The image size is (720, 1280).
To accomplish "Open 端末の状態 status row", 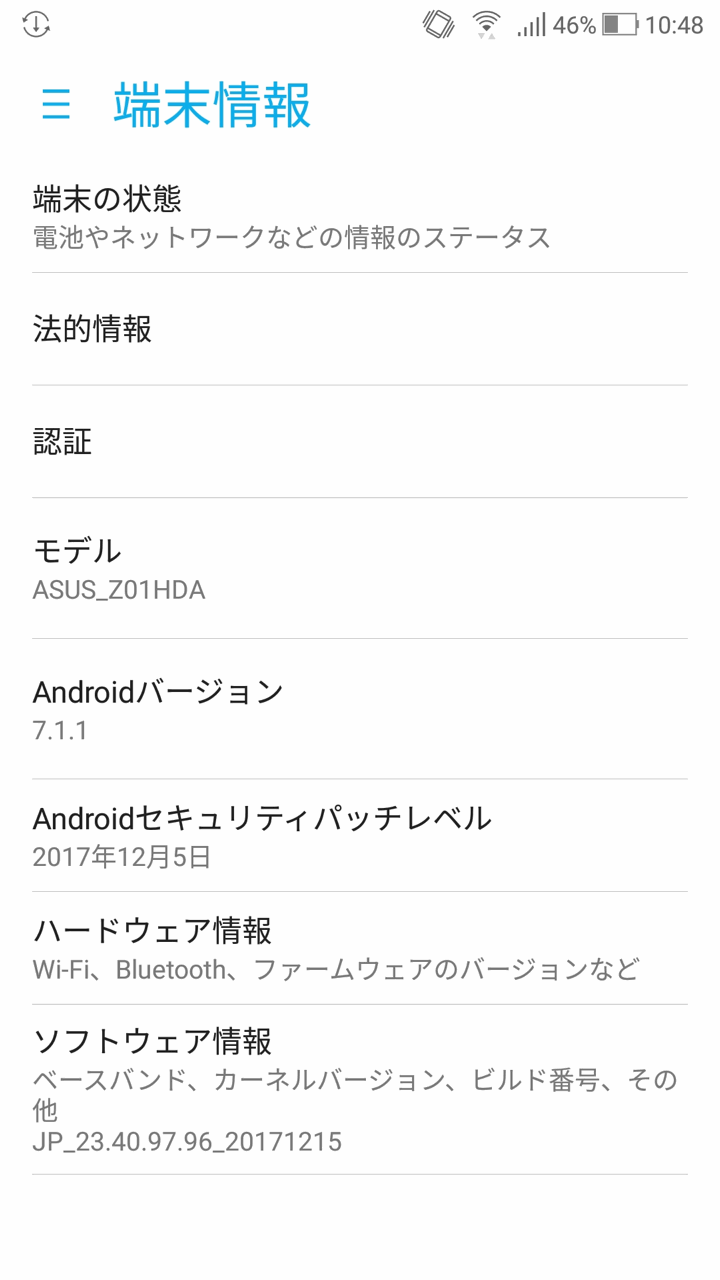I will coord(359,216).
